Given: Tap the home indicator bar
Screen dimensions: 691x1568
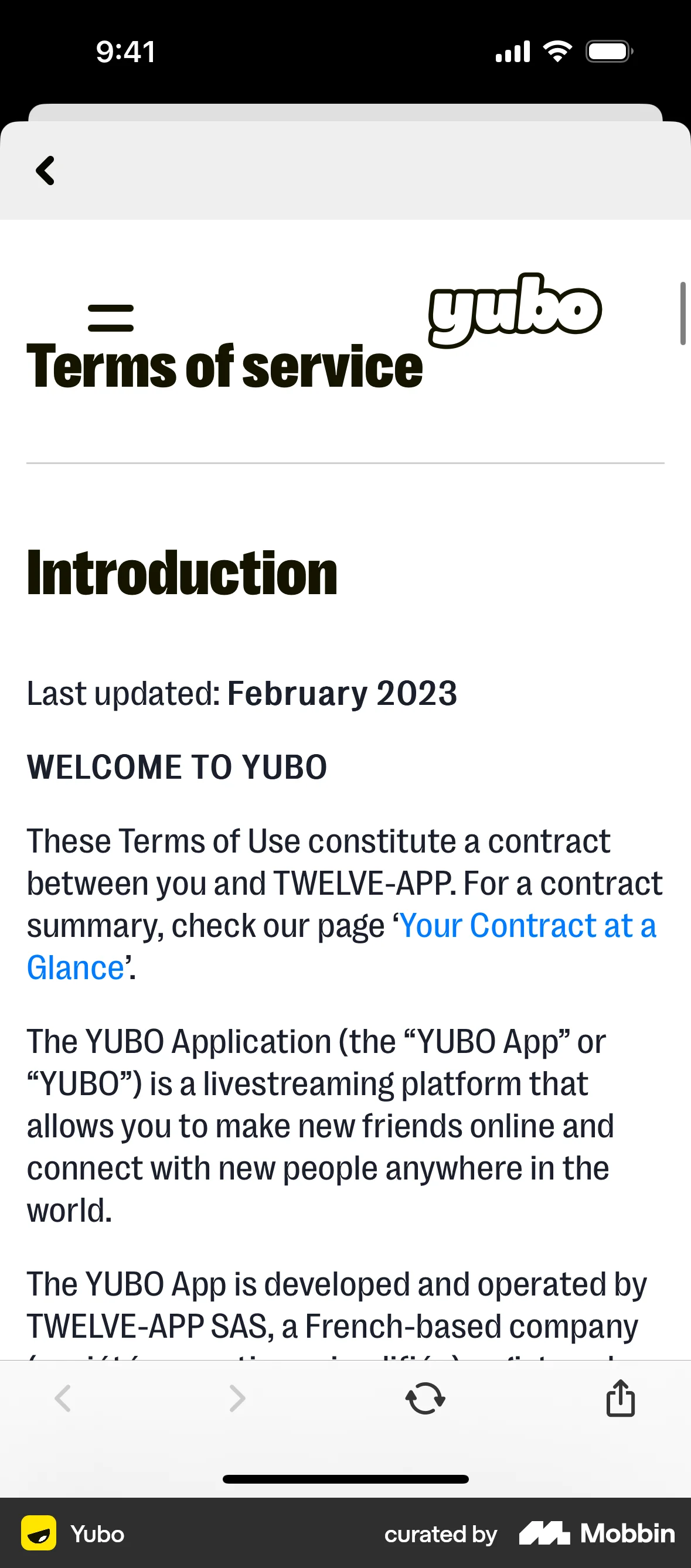Looking at the screenshot, I should [345, 1480].
